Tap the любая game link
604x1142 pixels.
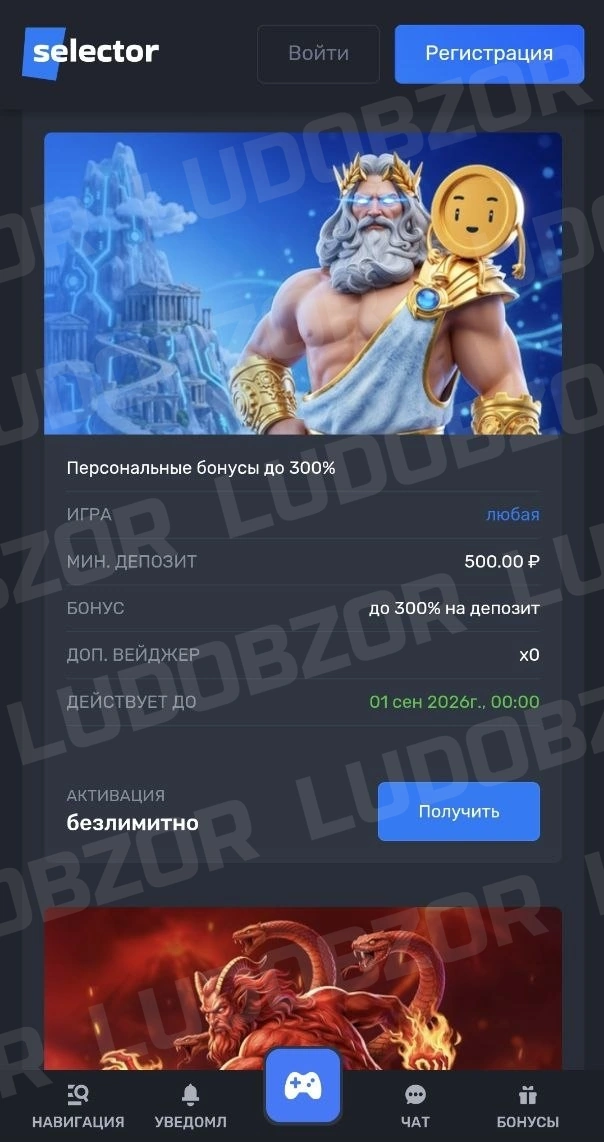click(x=513, y=515)
